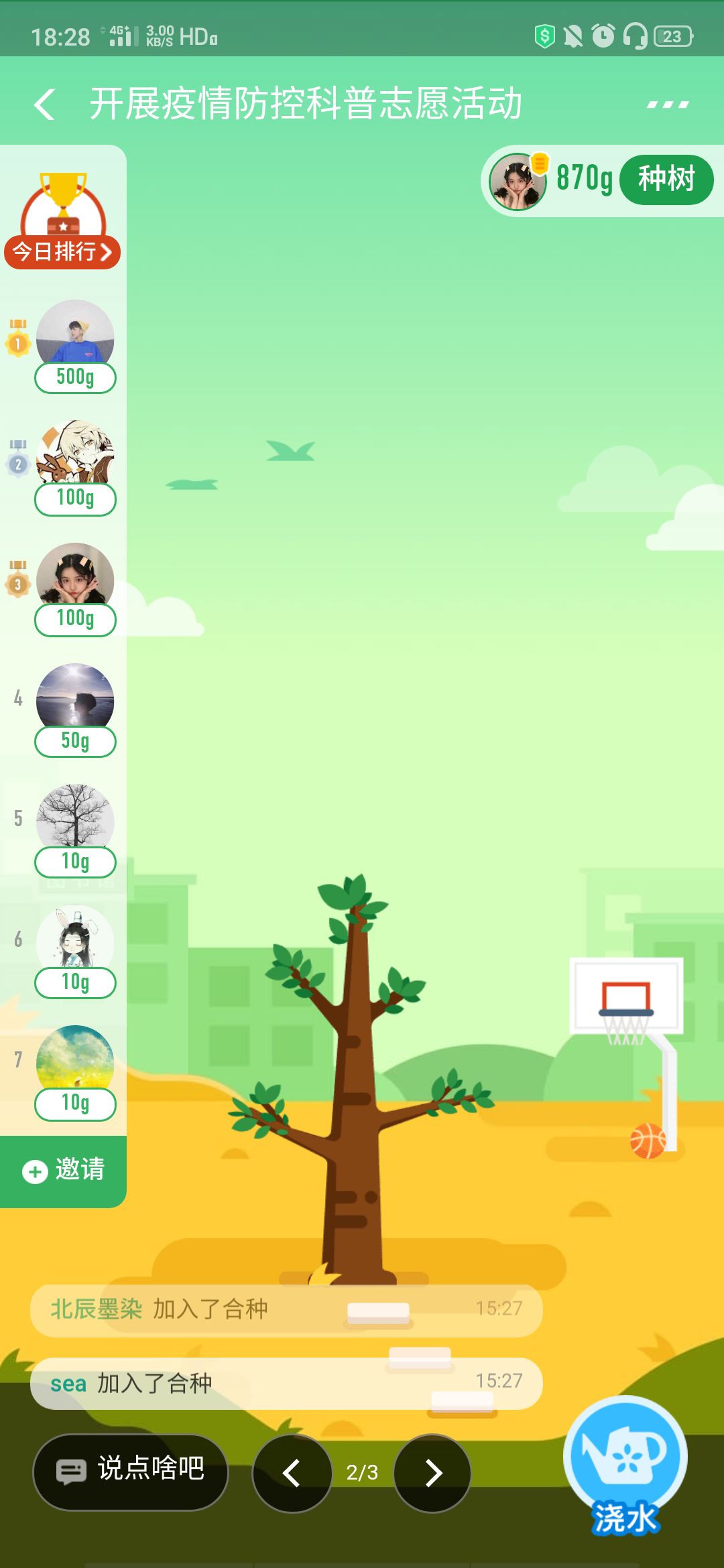The height and width of the screenshot is (1568, 724).
Task: Tap my avatar next to 870g
Action: click(516, 182)
